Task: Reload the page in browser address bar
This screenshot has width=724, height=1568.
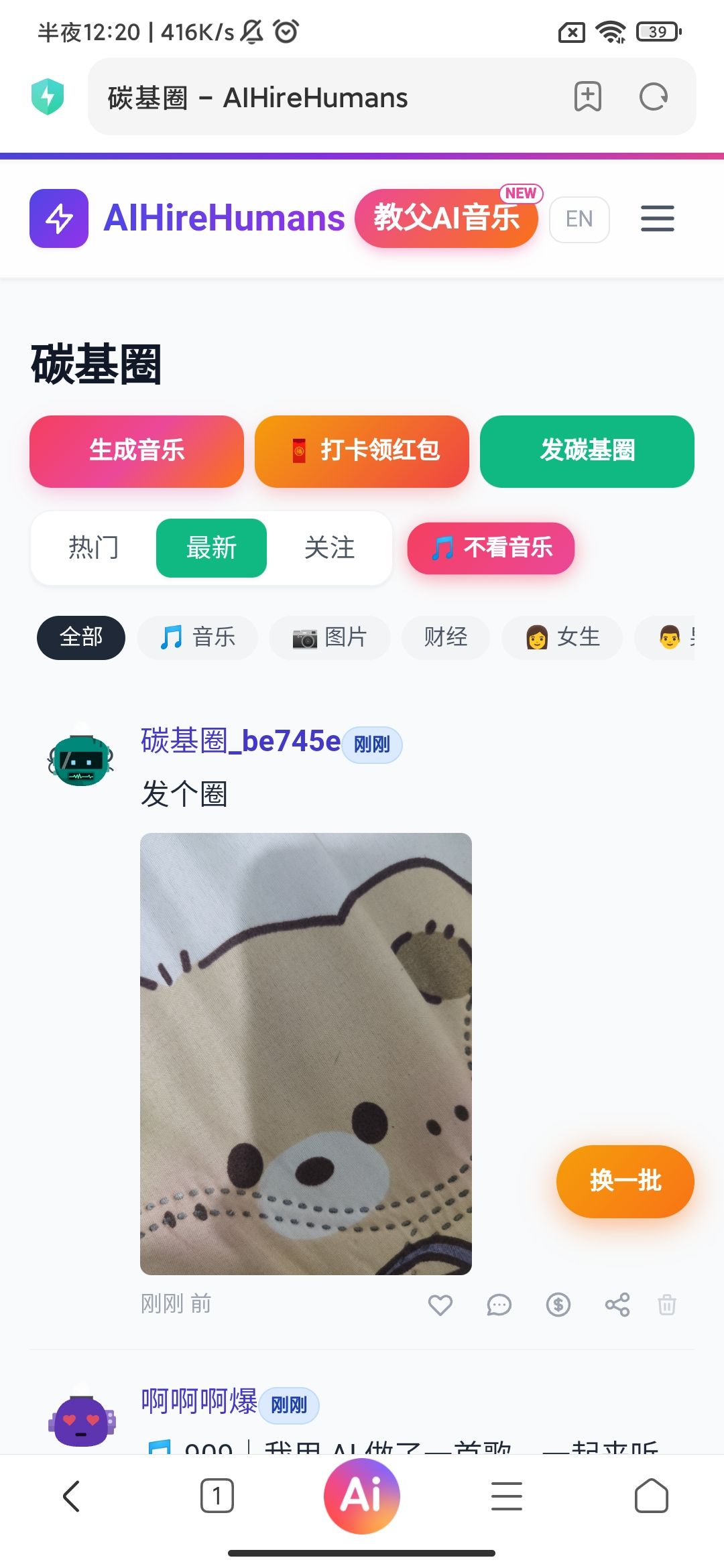Action: 653,97
